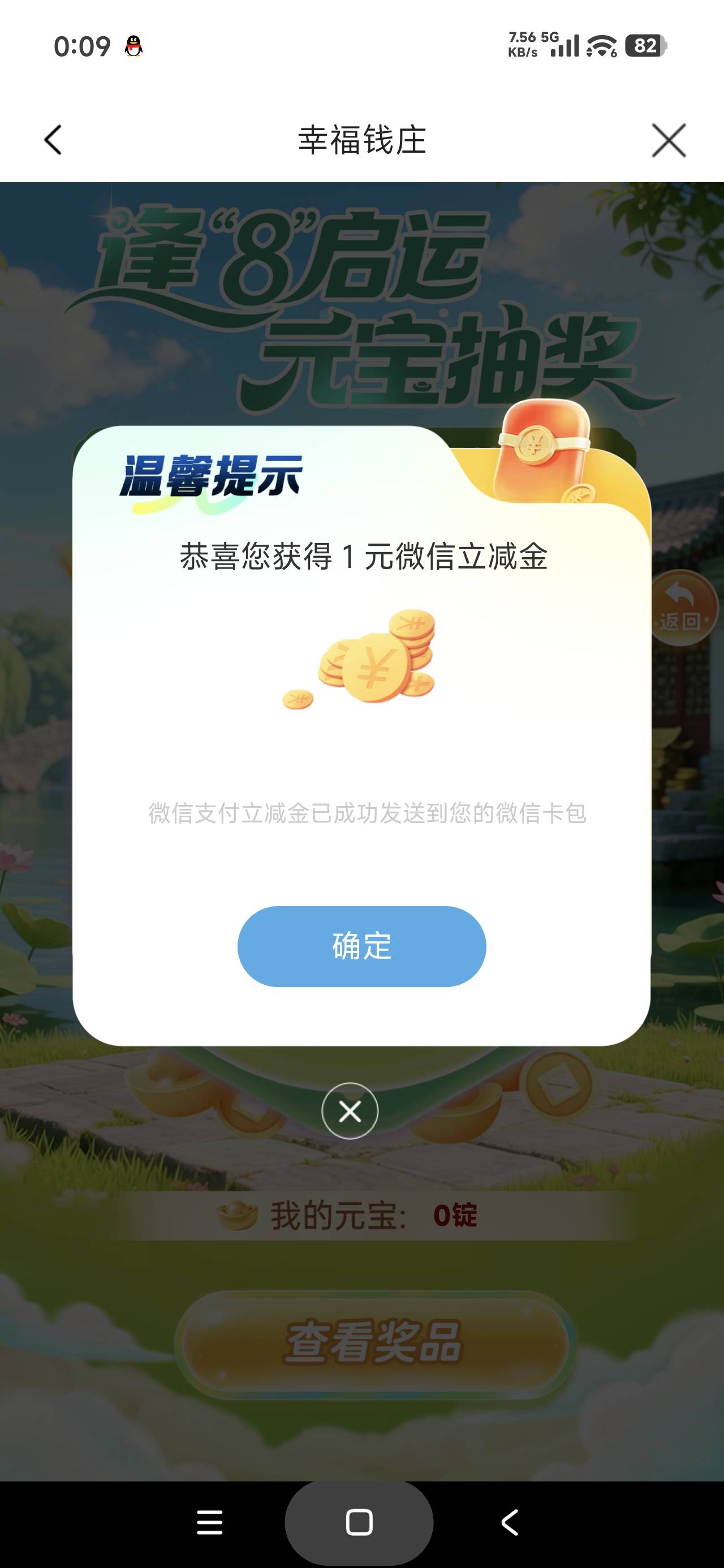Confirm the reward with 确定 button
724x1568 pixels.
pos(361,946)
